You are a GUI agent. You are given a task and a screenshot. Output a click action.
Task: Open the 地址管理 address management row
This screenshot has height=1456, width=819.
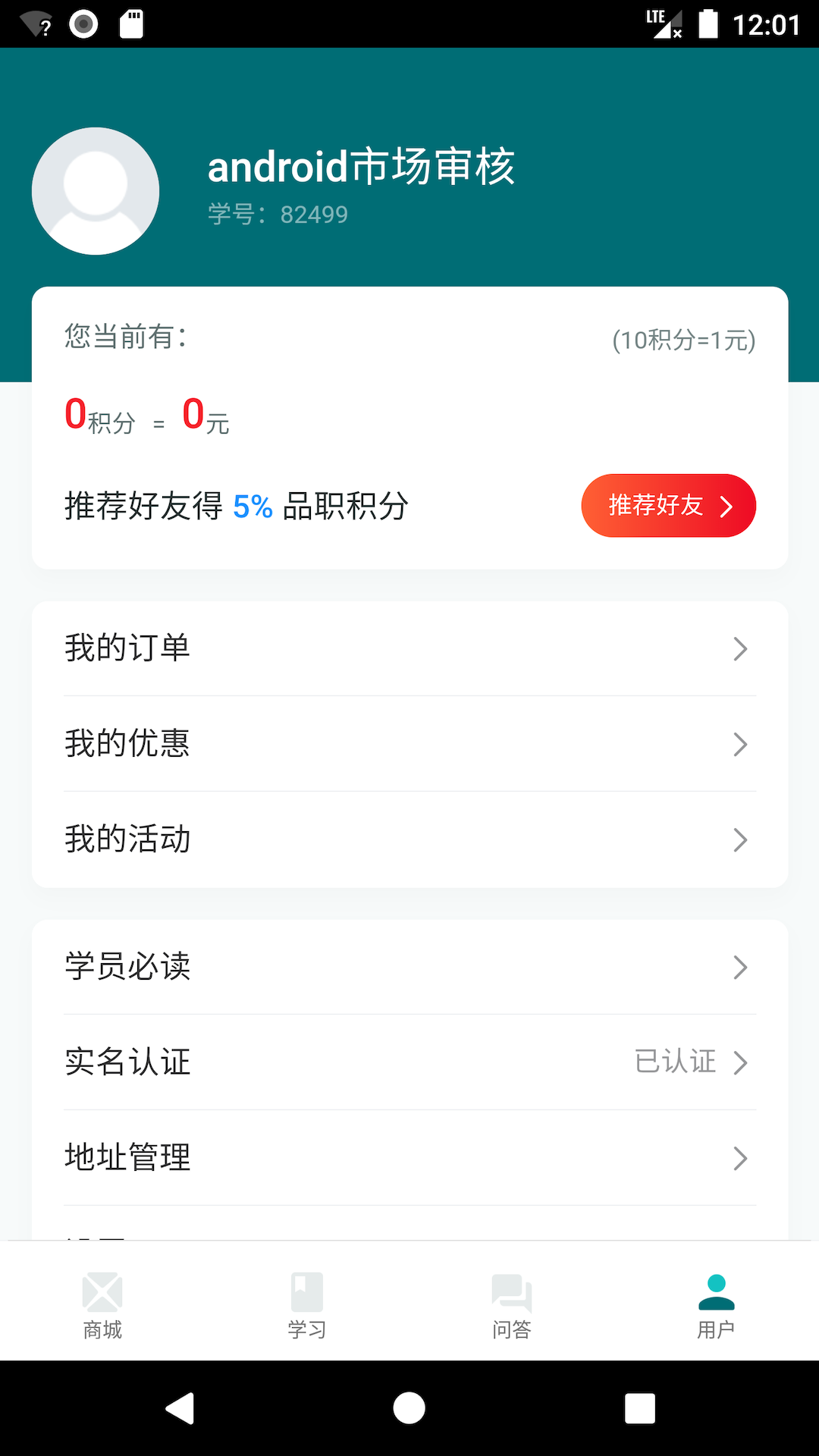coord(409,1158)
